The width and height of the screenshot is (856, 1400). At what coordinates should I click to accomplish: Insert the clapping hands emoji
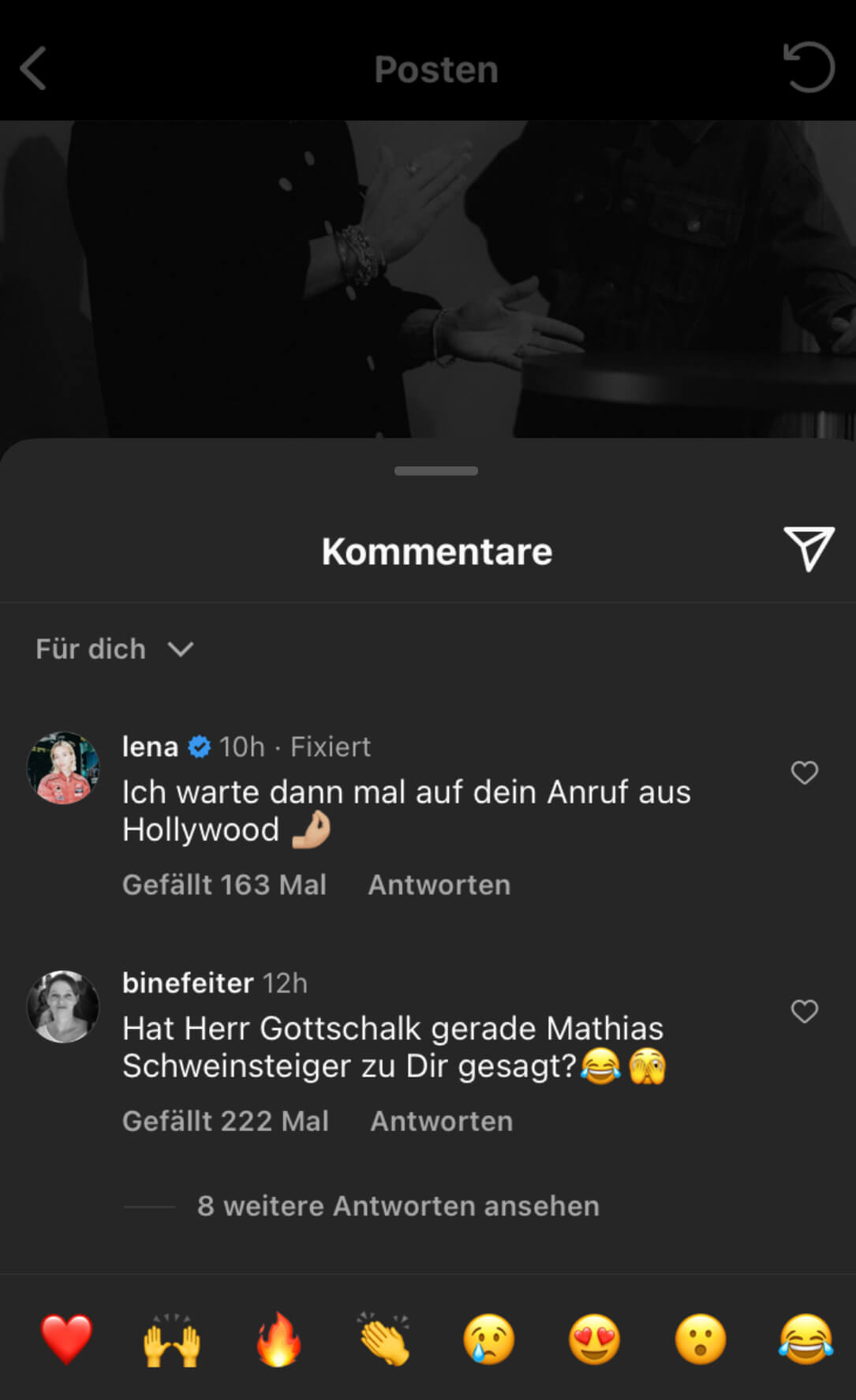click(383, 1339)
